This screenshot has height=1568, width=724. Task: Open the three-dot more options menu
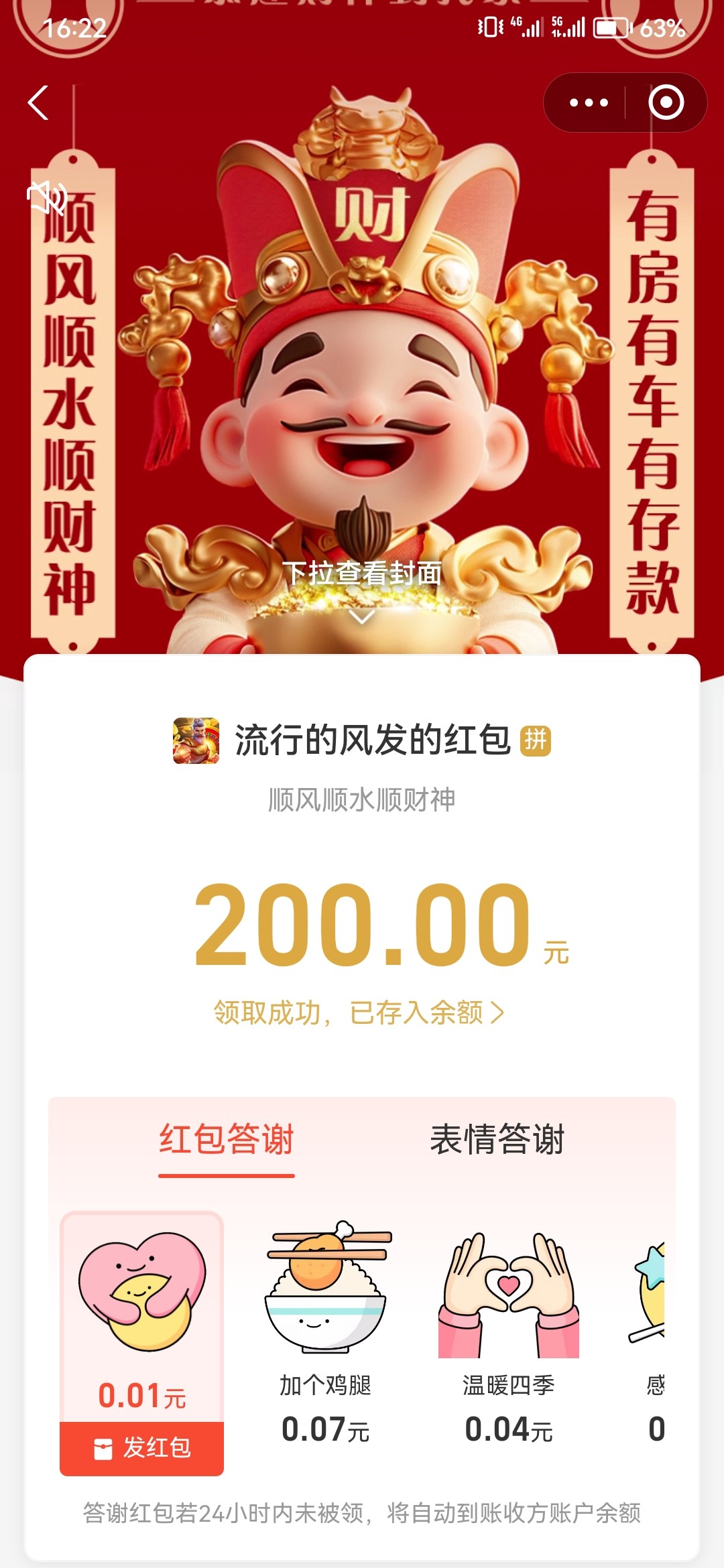coord(588,103)
